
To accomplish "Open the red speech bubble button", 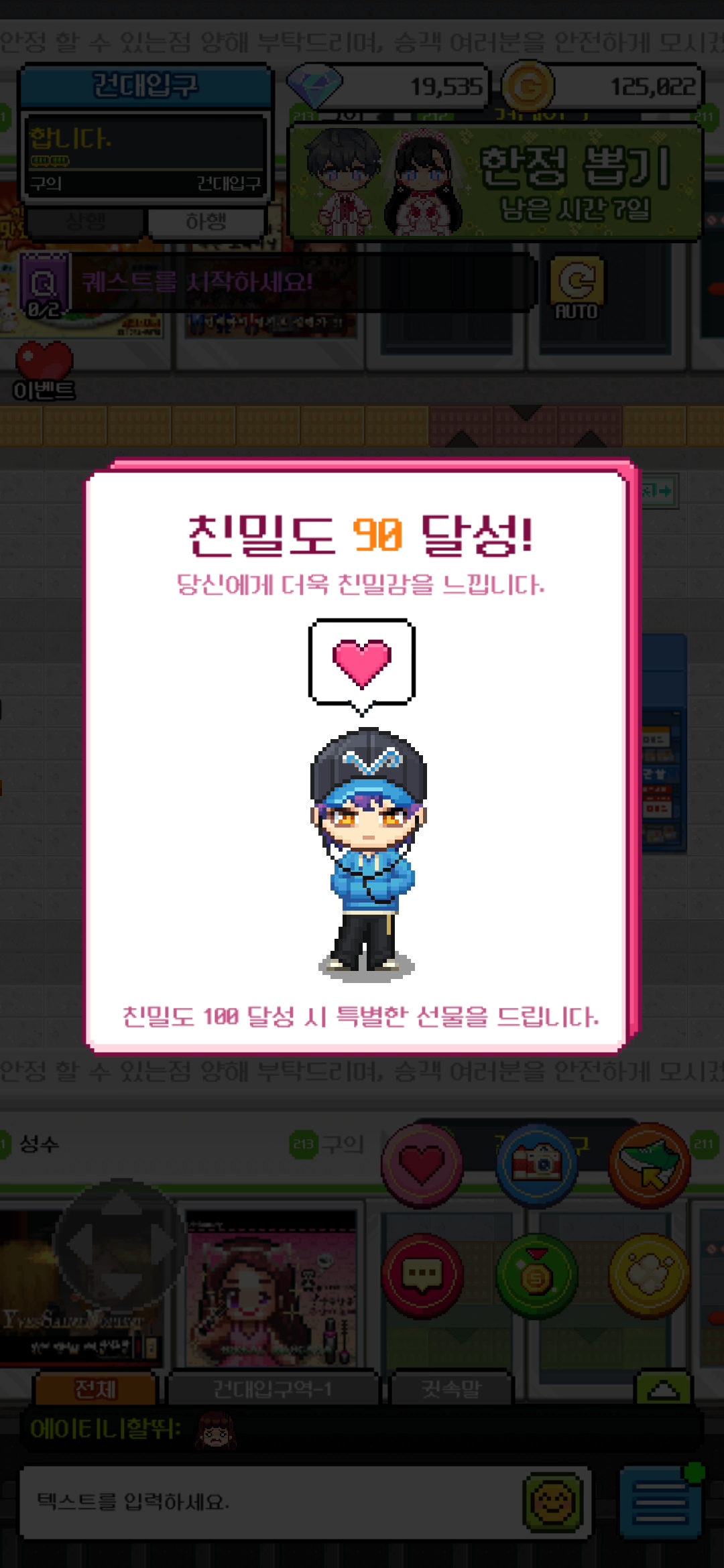I will [x=422, y=1275].
